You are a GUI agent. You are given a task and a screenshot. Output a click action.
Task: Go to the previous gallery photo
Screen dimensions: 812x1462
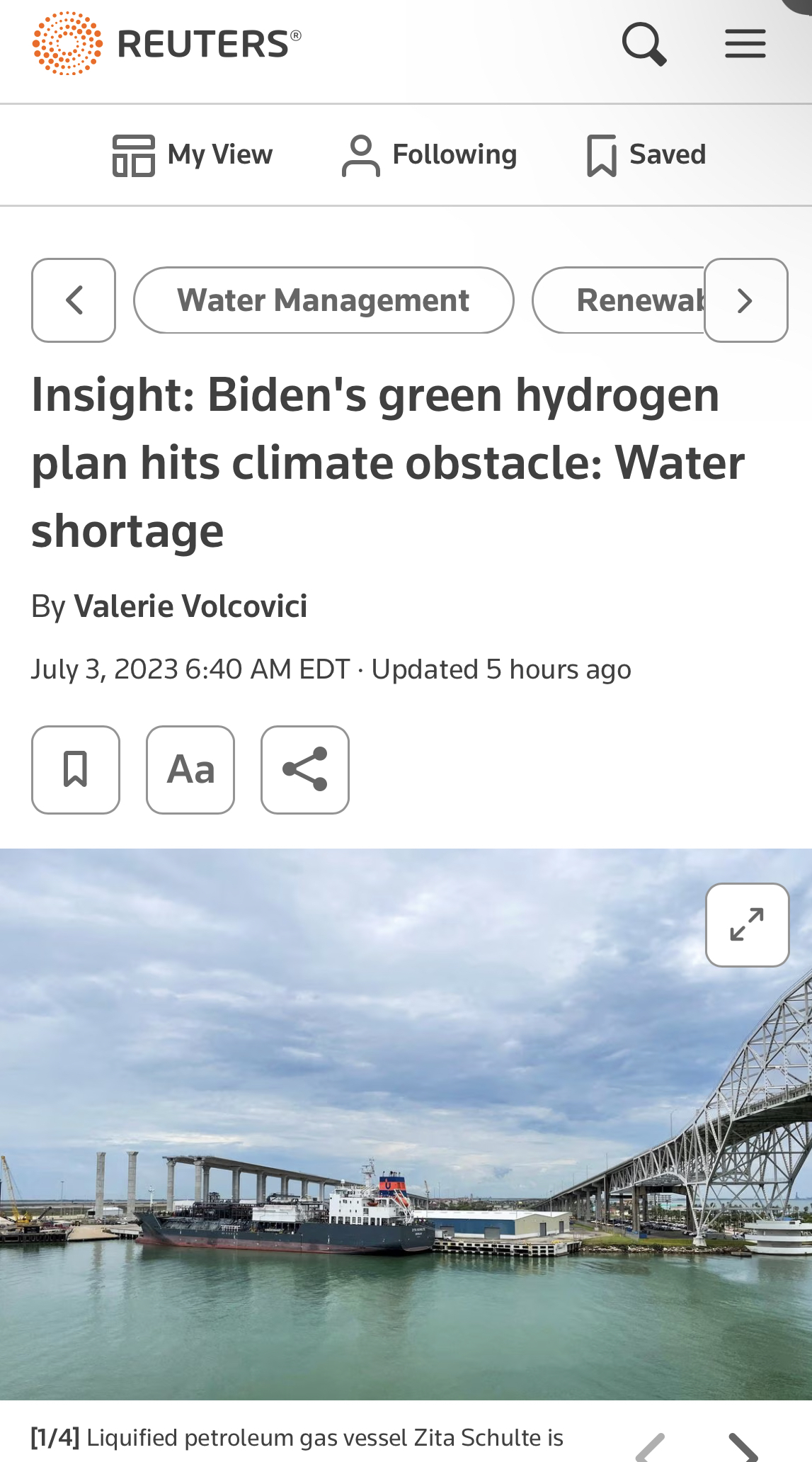point(650,1446)
